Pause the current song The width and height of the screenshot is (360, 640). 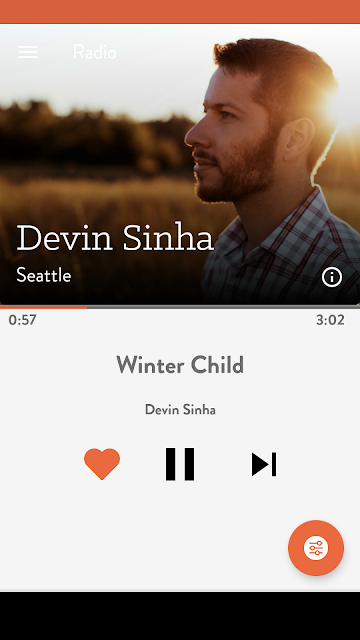180,464
